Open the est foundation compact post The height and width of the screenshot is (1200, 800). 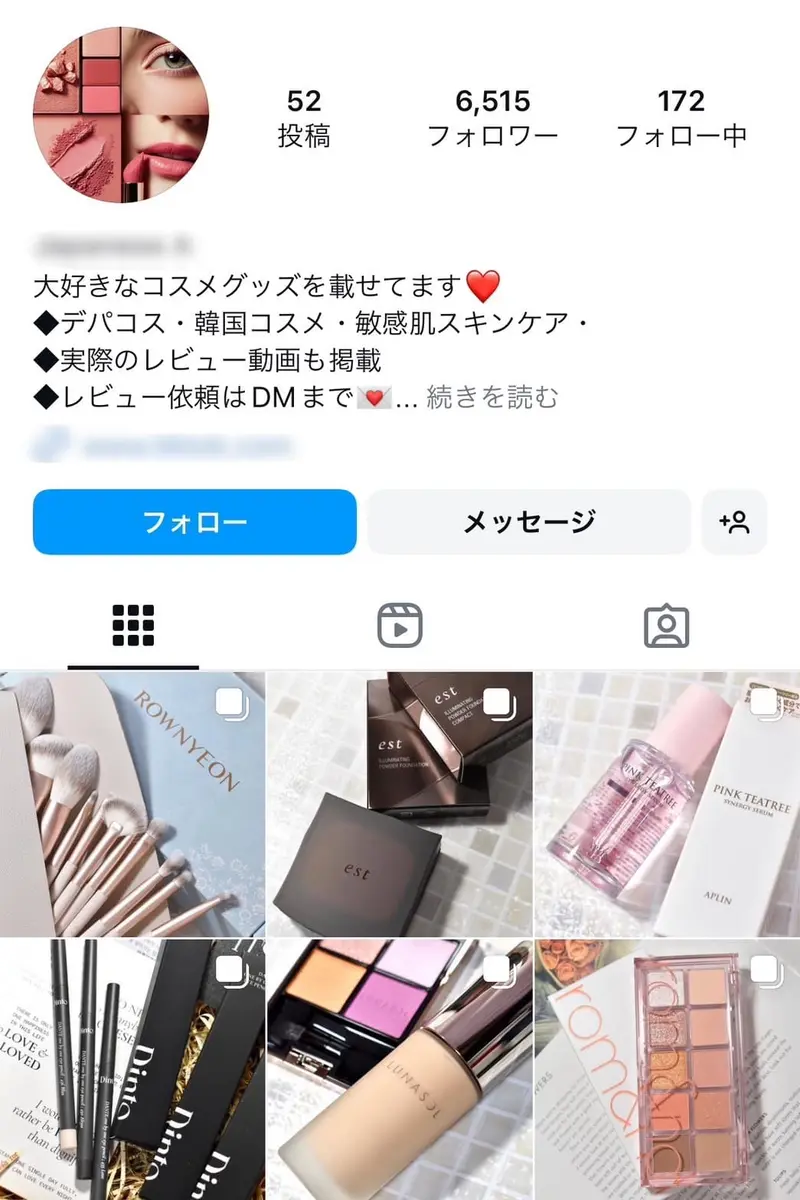tap(400, 804)
